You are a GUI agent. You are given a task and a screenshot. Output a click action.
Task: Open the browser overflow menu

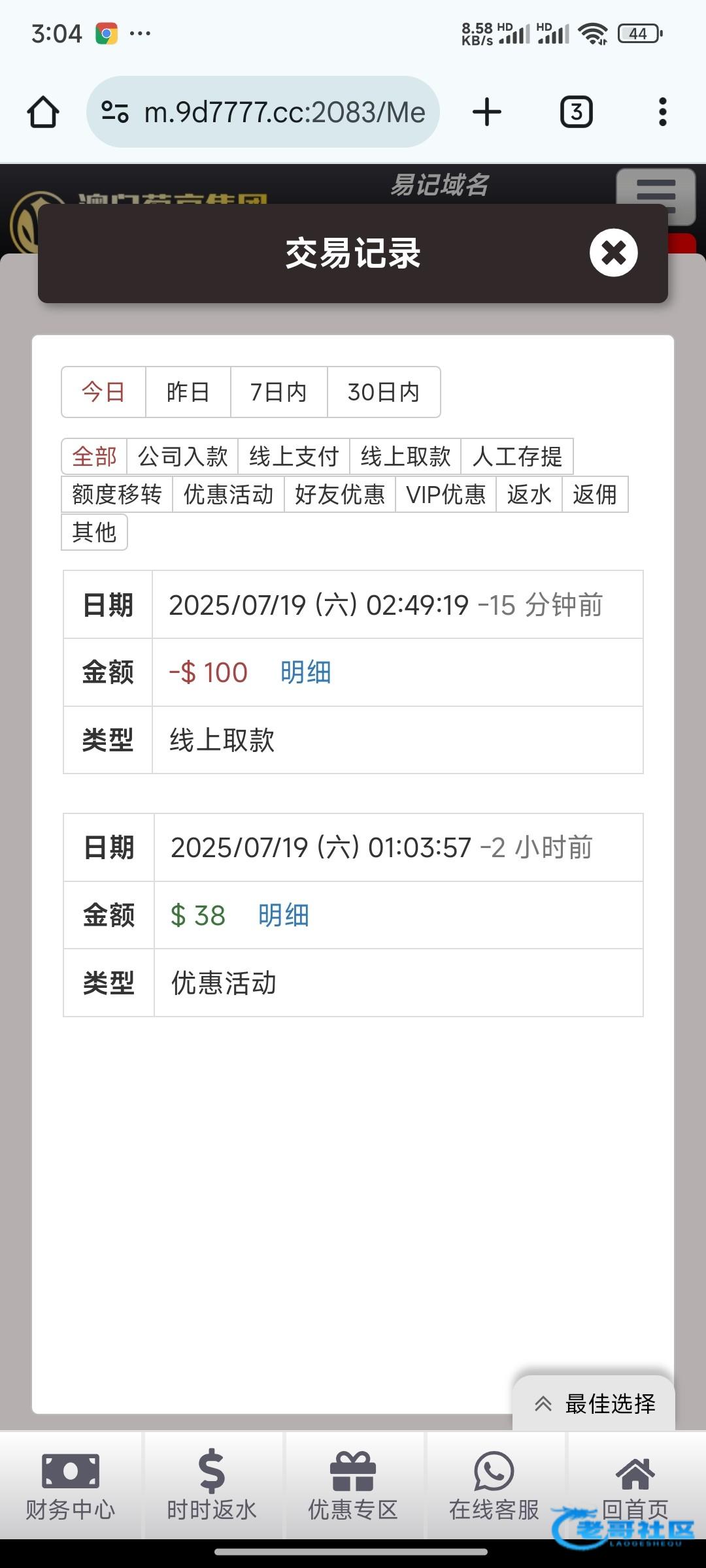[662, 112]
